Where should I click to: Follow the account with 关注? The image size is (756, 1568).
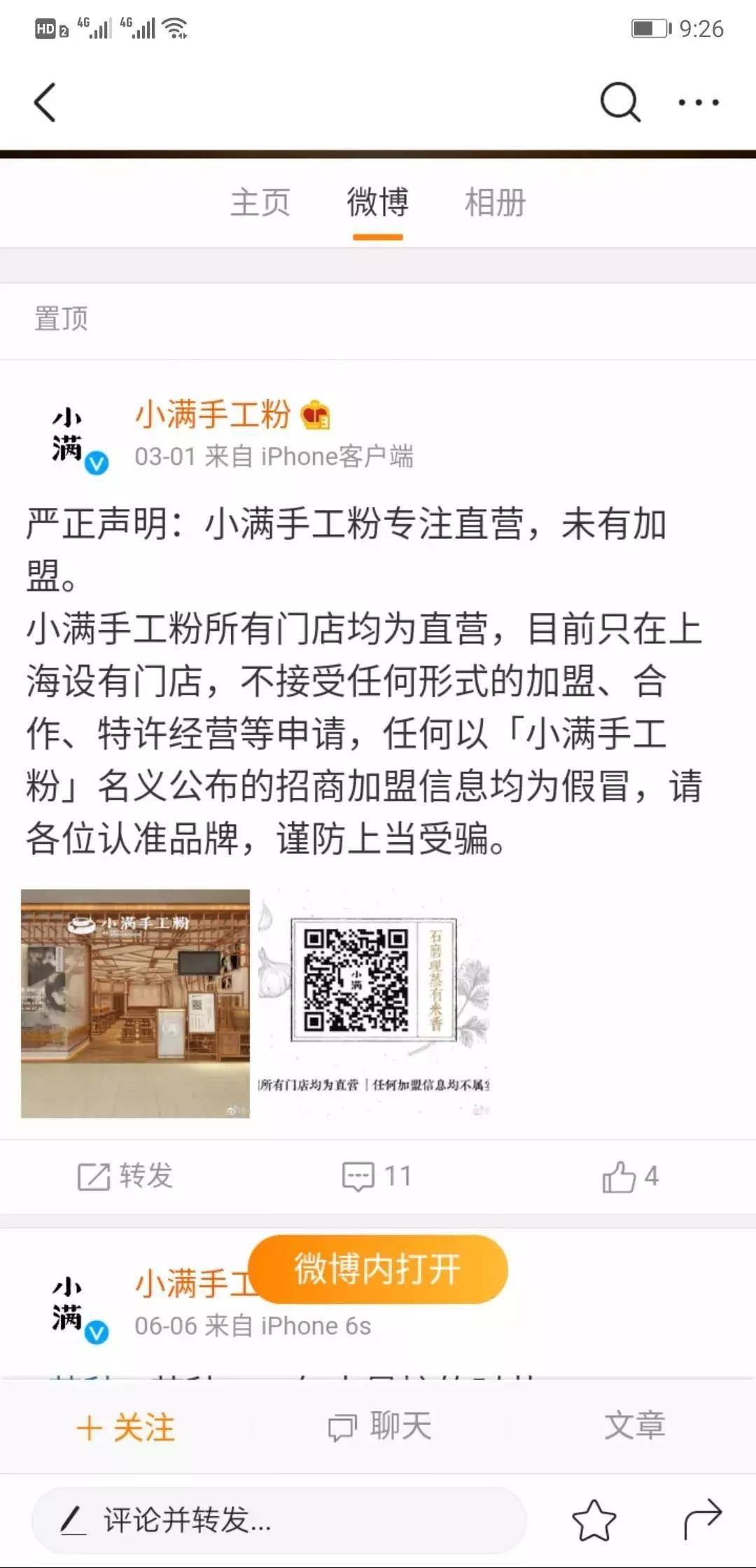click(126, 1427)
